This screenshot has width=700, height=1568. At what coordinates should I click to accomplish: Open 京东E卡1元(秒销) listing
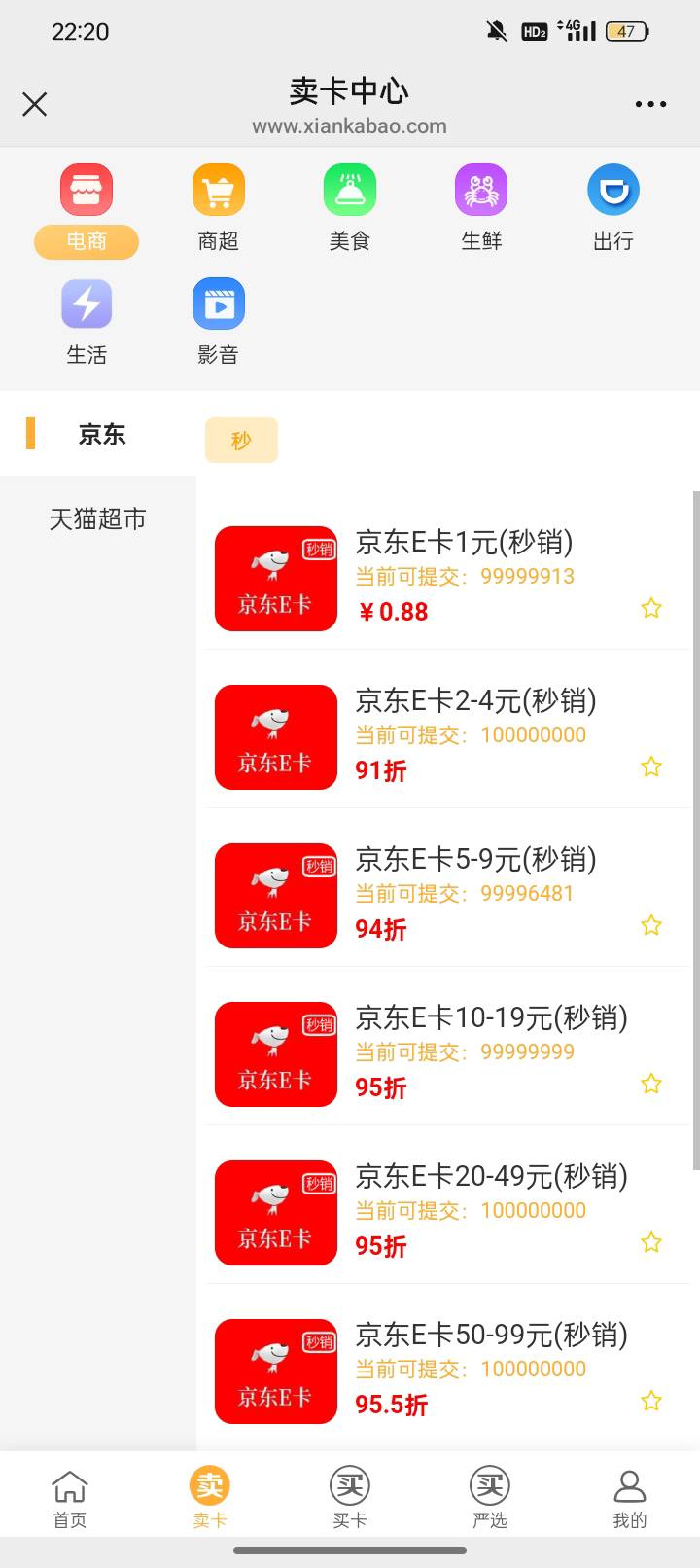[448, 578]
